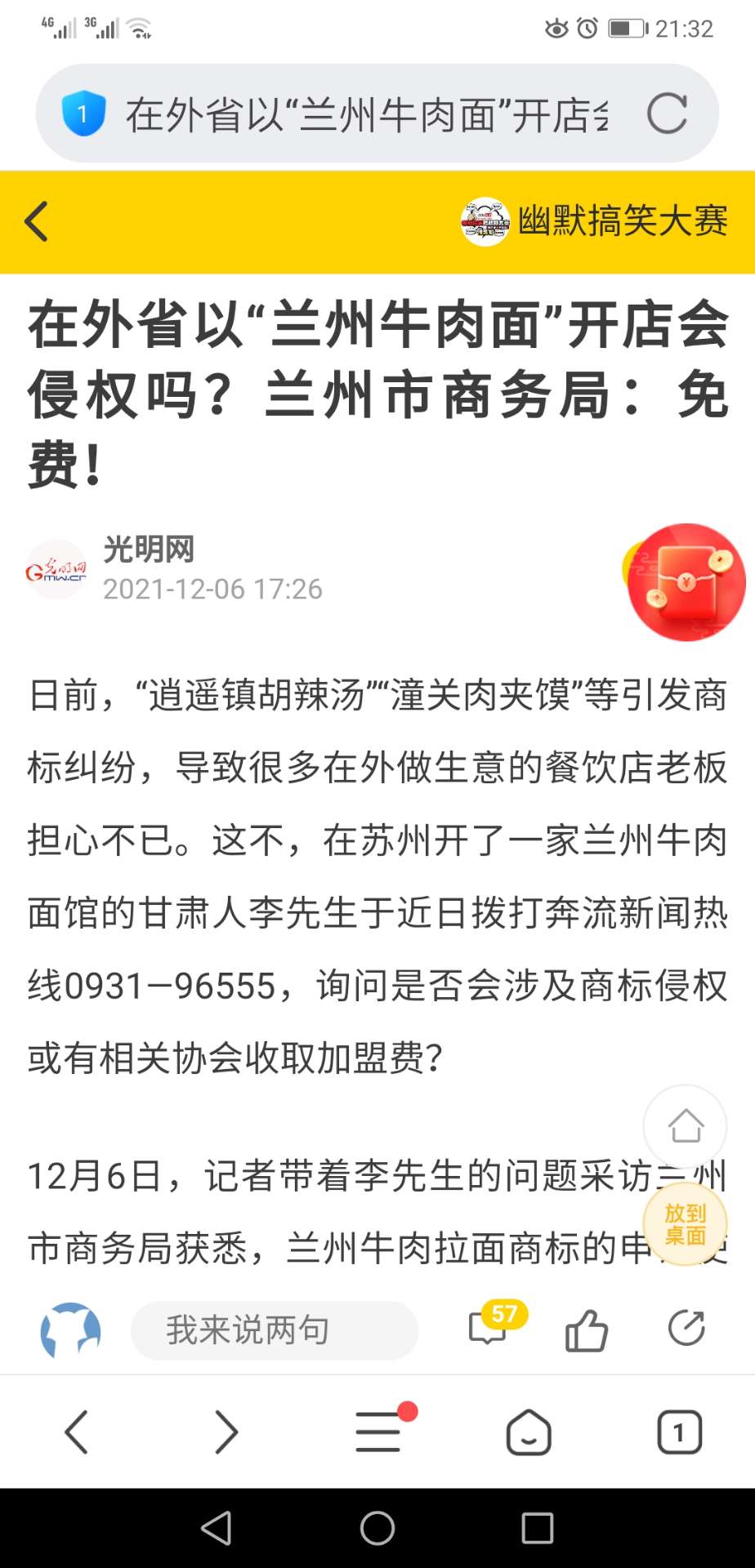Like this article with thumbs up

587,1330
